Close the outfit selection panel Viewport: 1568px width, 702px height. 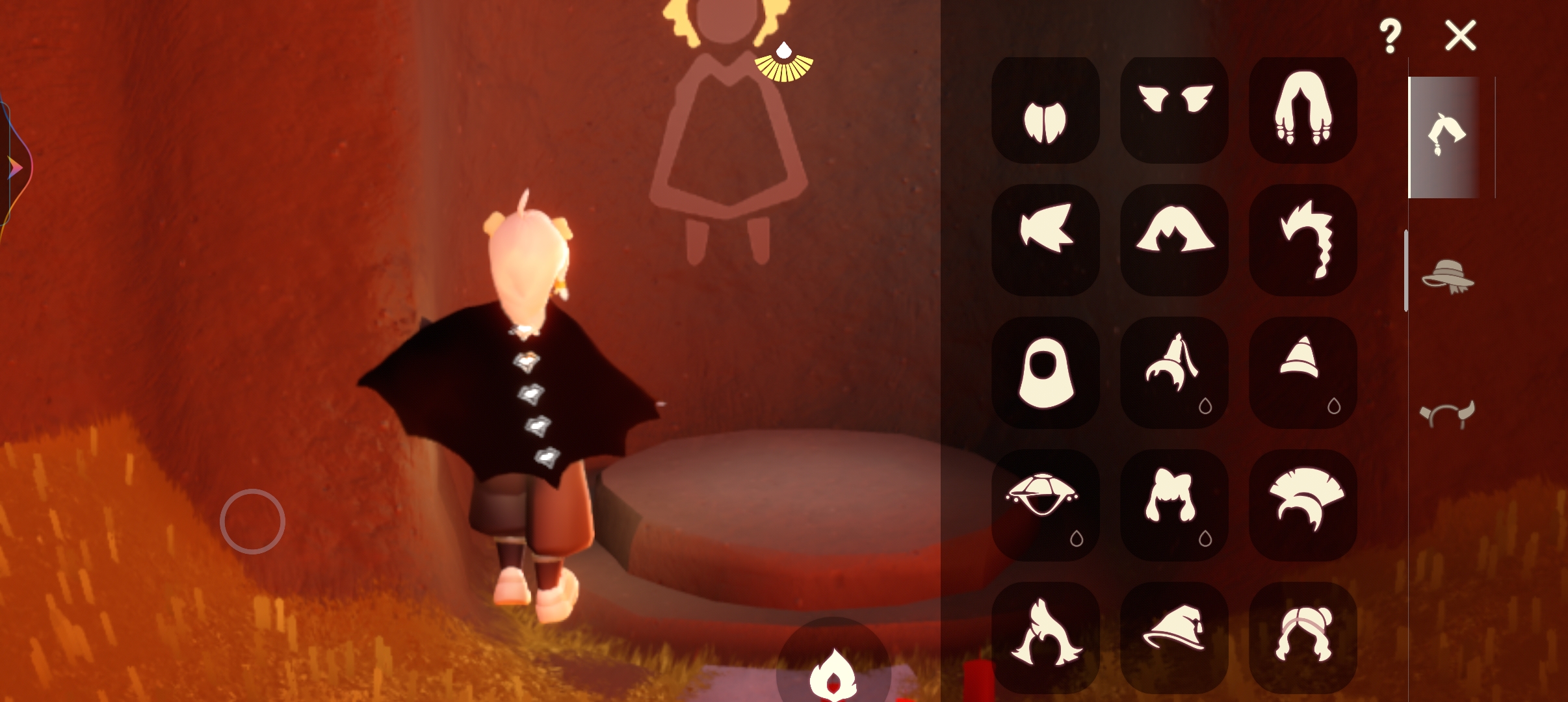(x=1460, y=35)
